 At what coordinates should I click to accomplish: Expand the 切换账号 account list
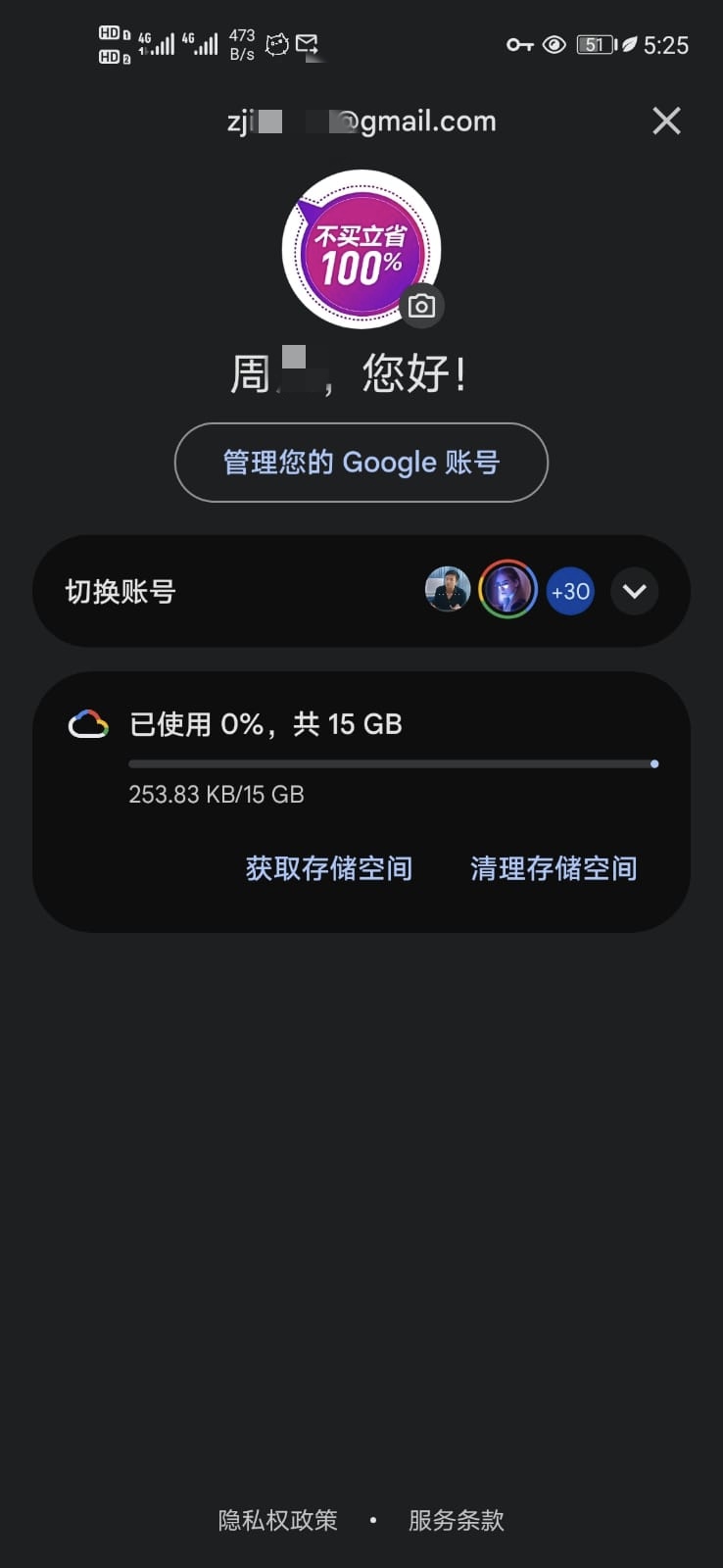(635, 591)
